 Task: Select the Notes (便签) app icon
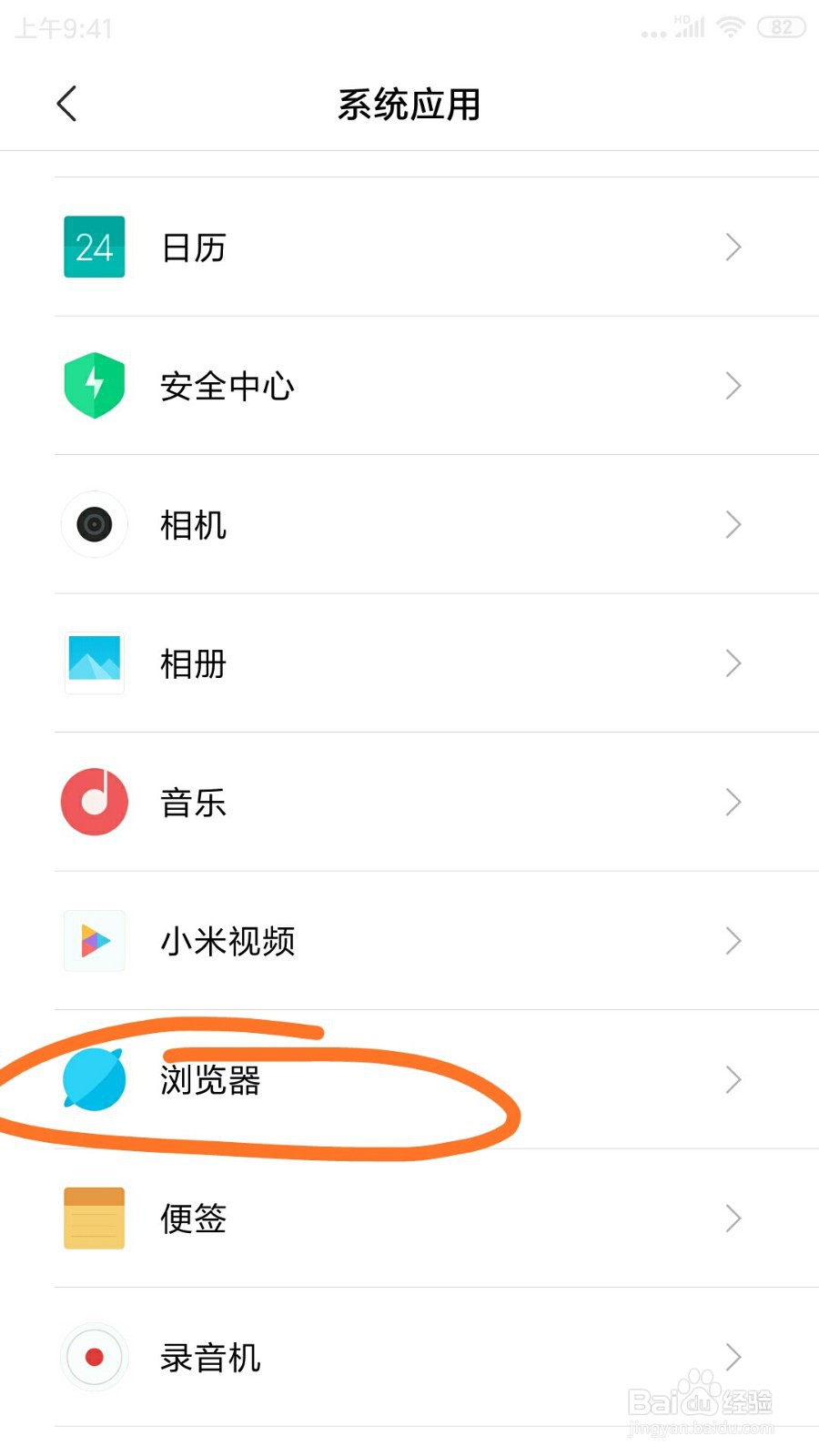tap(93, 1218)
